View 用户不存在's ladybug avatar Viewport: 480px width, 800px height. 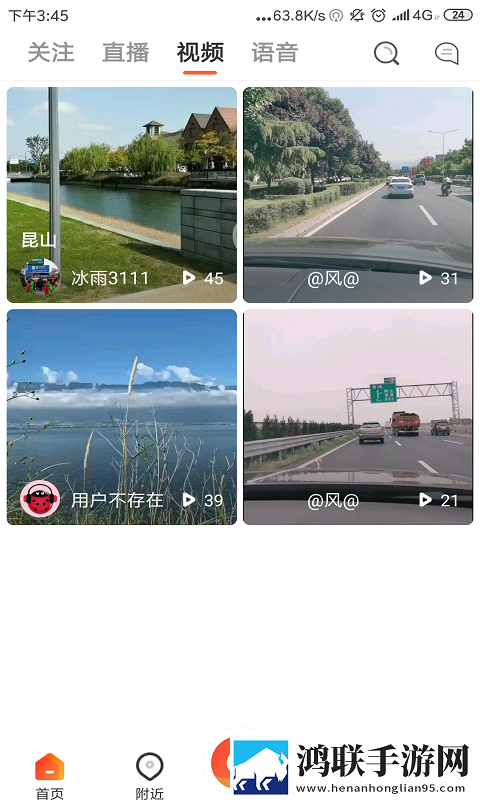[x=40, y=499]
